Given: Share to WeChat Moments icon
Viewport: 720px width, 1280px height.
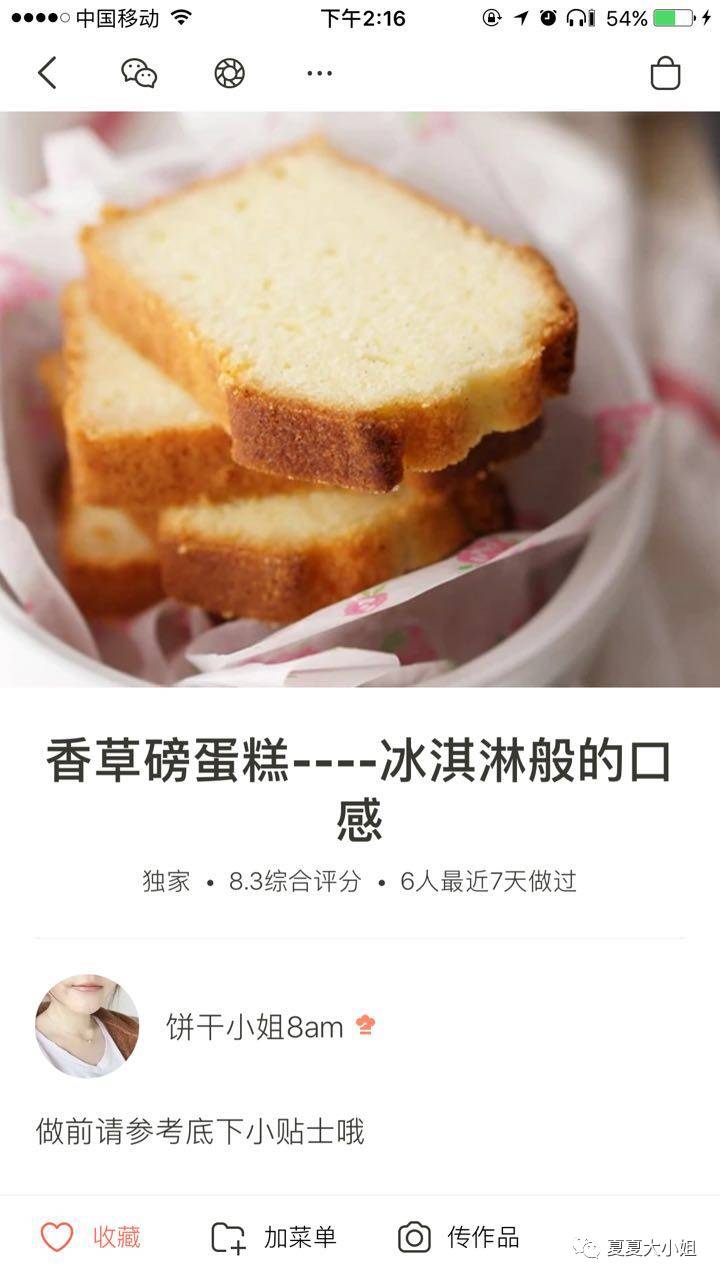Looking at the screenshot, I should [x=229, y=73].
